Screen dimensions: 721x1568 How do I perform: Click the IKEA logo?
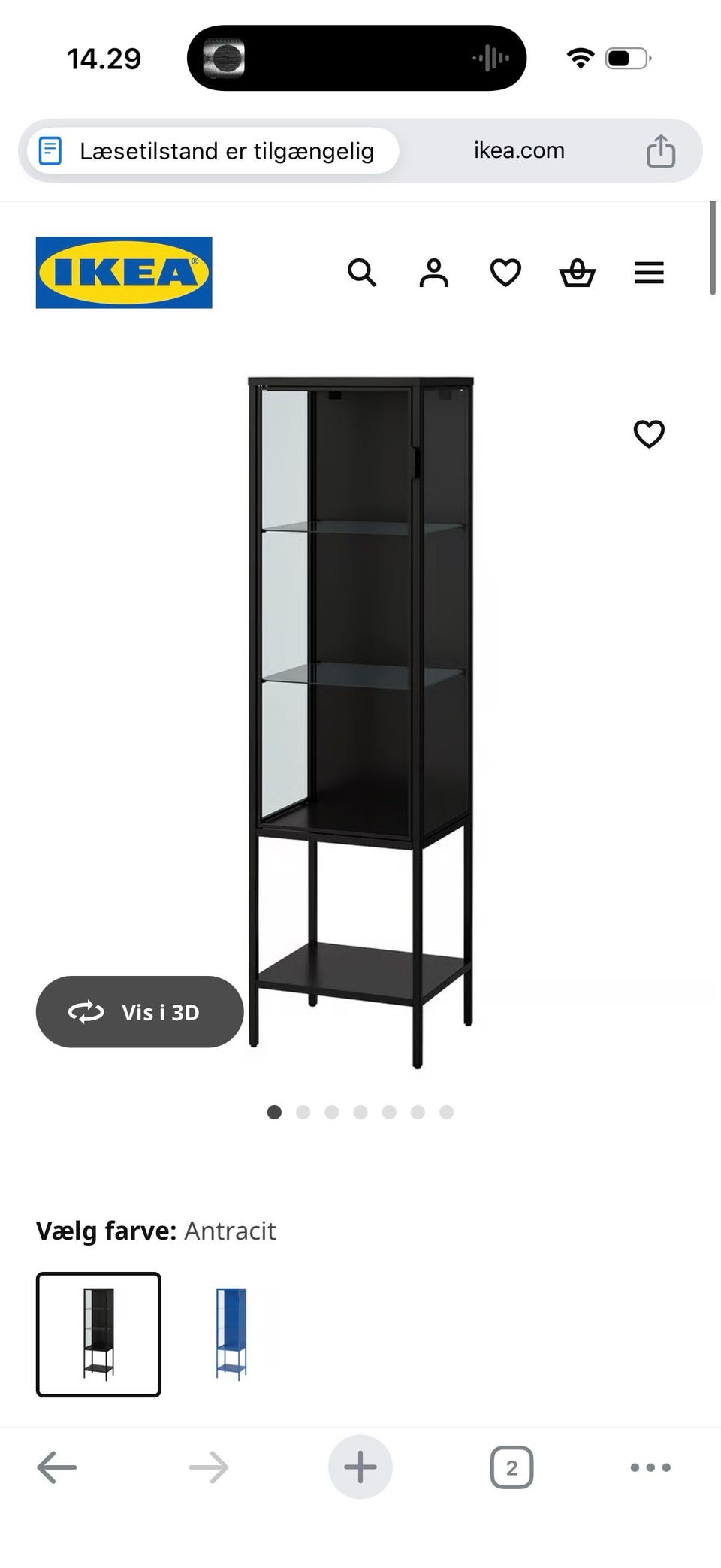[x=123, y=272]
